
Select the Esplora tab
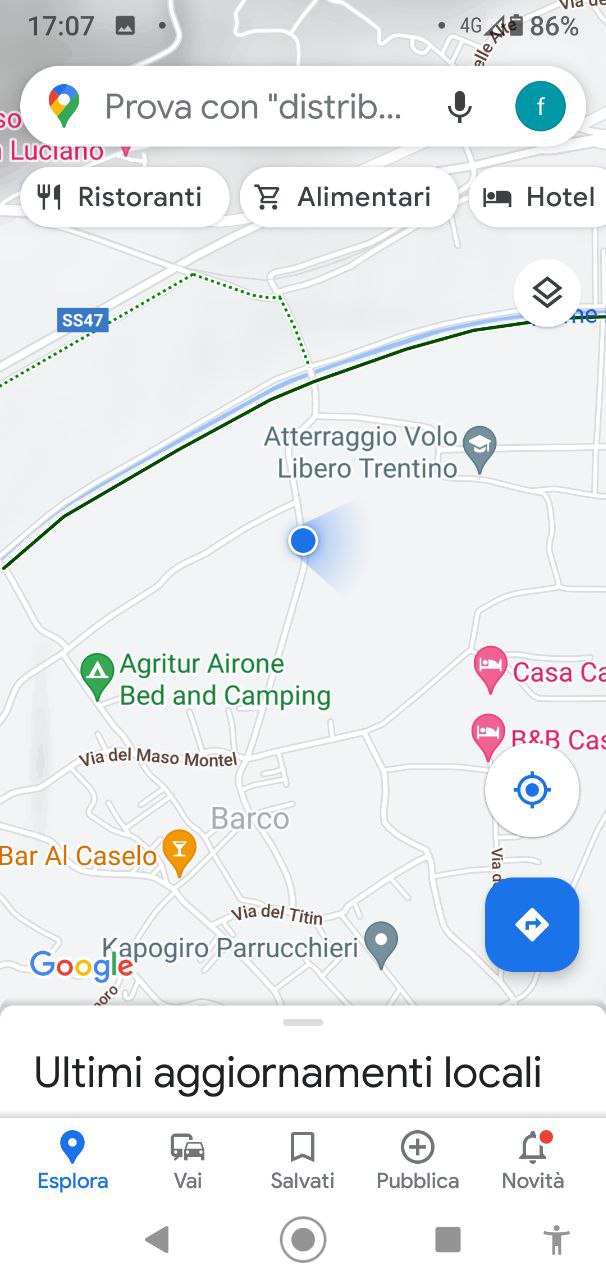(72, 1161)
